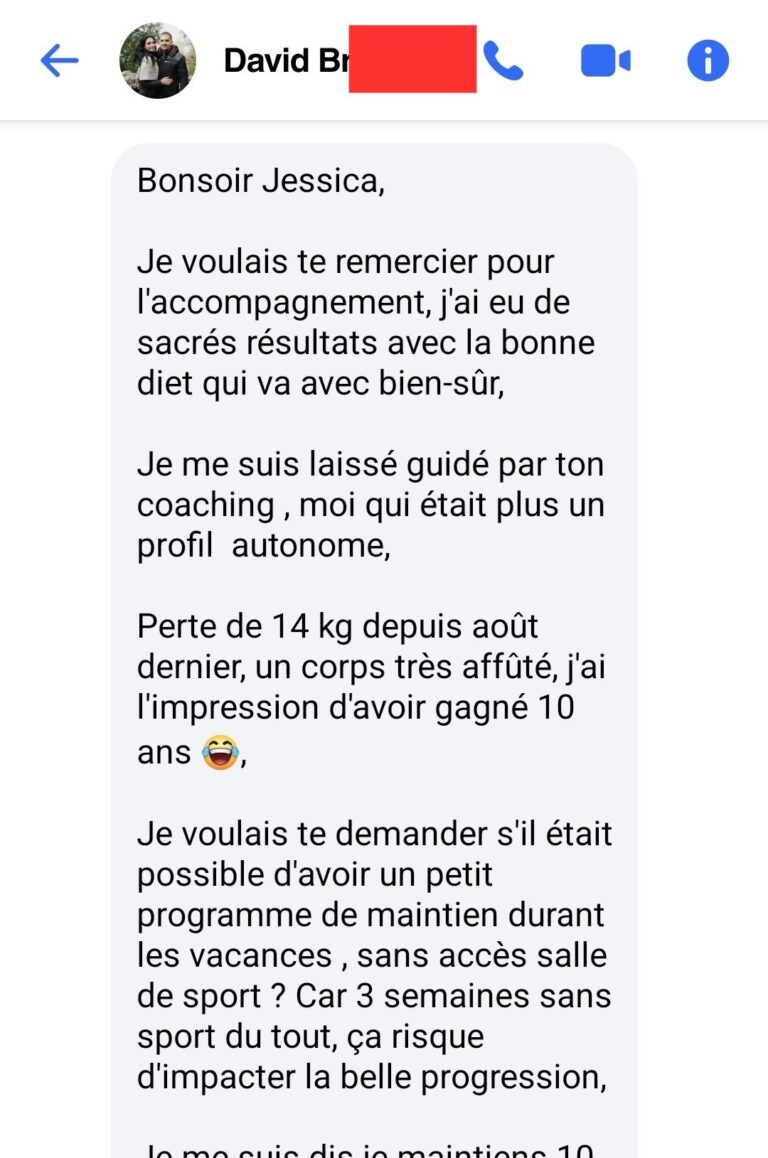The width and height of the screenshot is (768, 1158).
Task: Start a voice call with David
Action: click(x=503, y=61)
